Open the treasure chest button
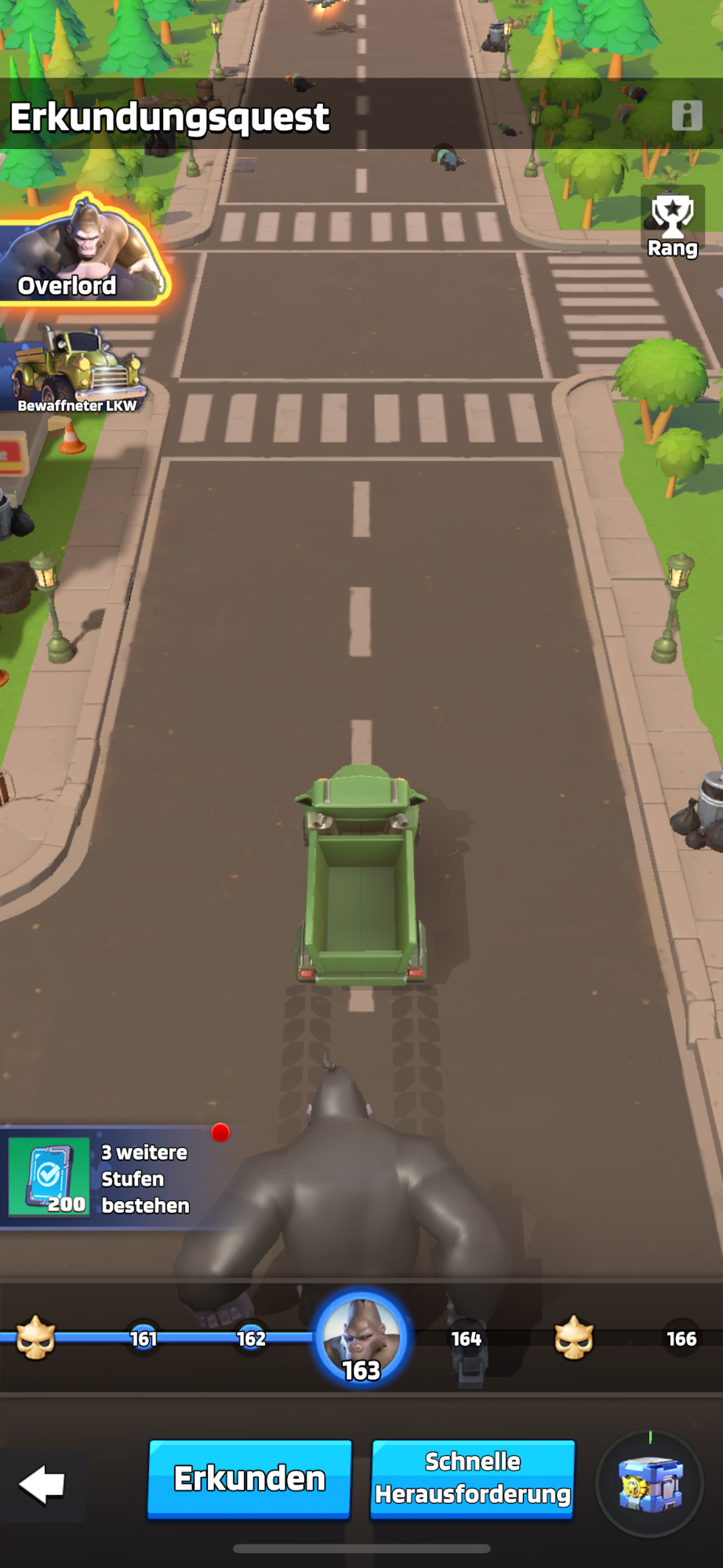This screenshot has height=1568, width=723. (649, 1483)
